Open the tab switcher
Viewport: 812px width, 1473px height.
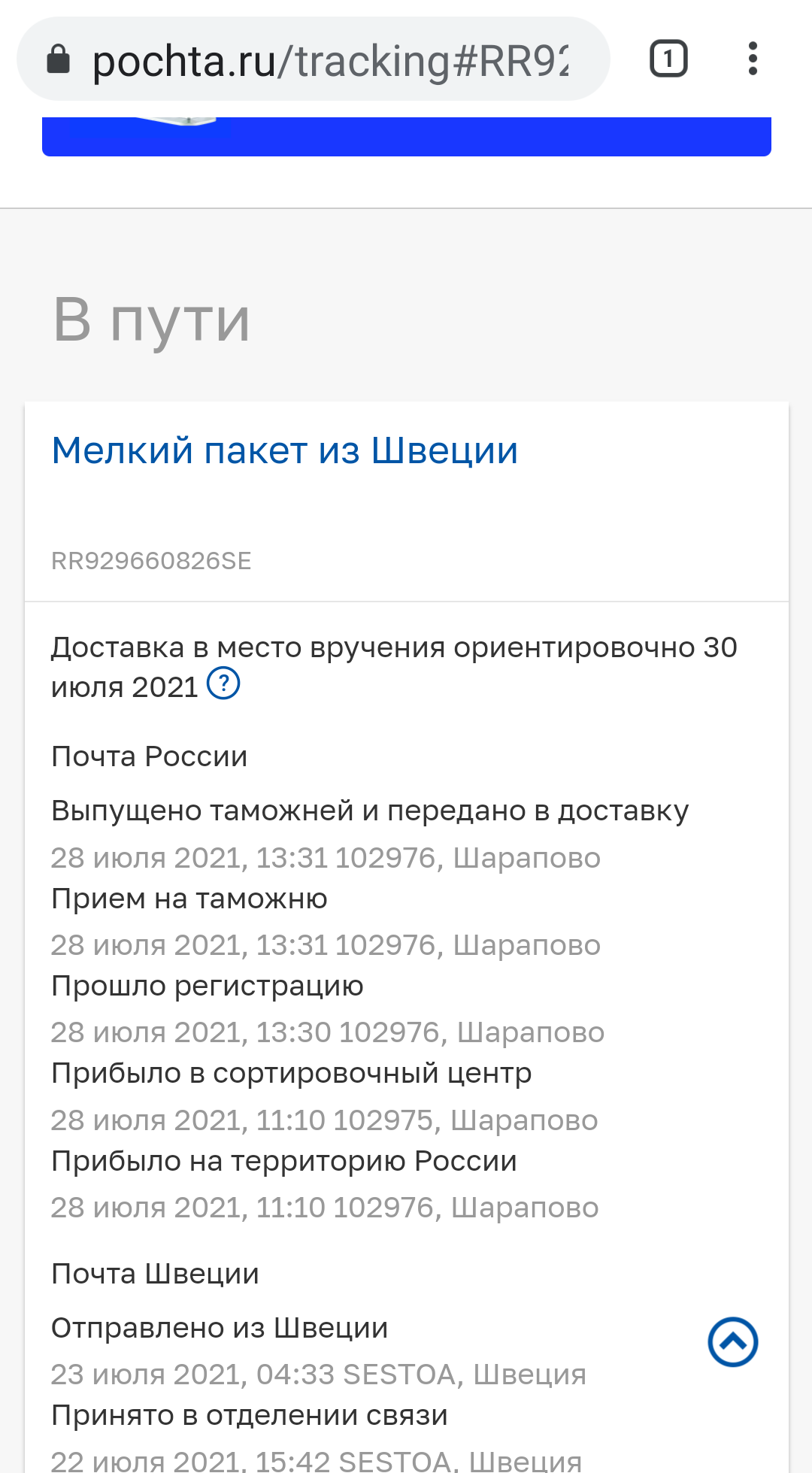(x=668, y=59)
